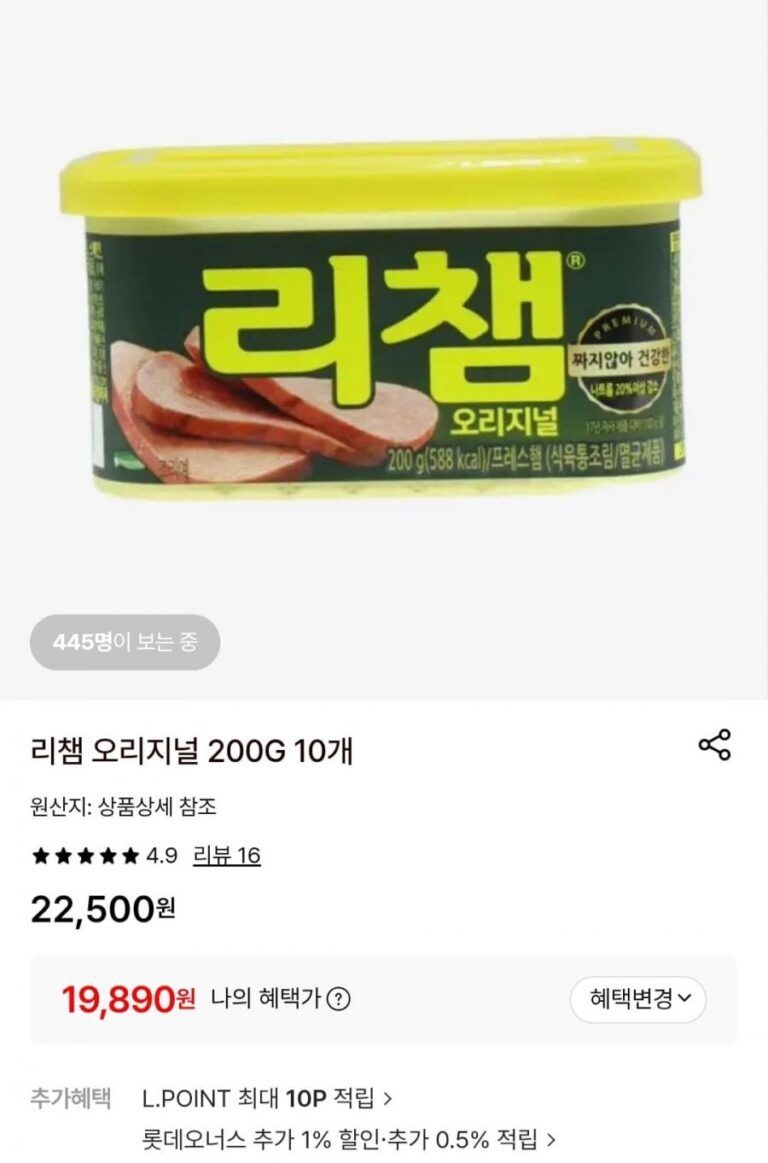
Task: Share this 리챔 product
Action: 714,745
